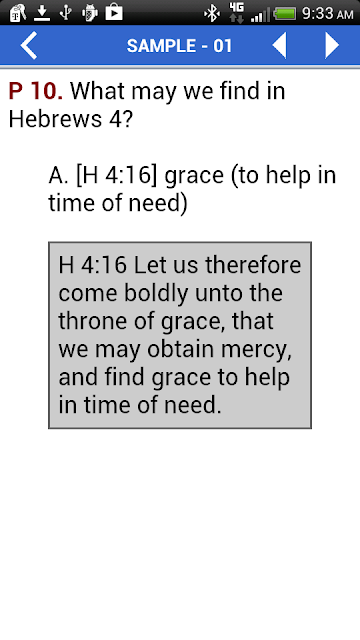
Task: Go to the previous question
Action: (x=279, y=45)
